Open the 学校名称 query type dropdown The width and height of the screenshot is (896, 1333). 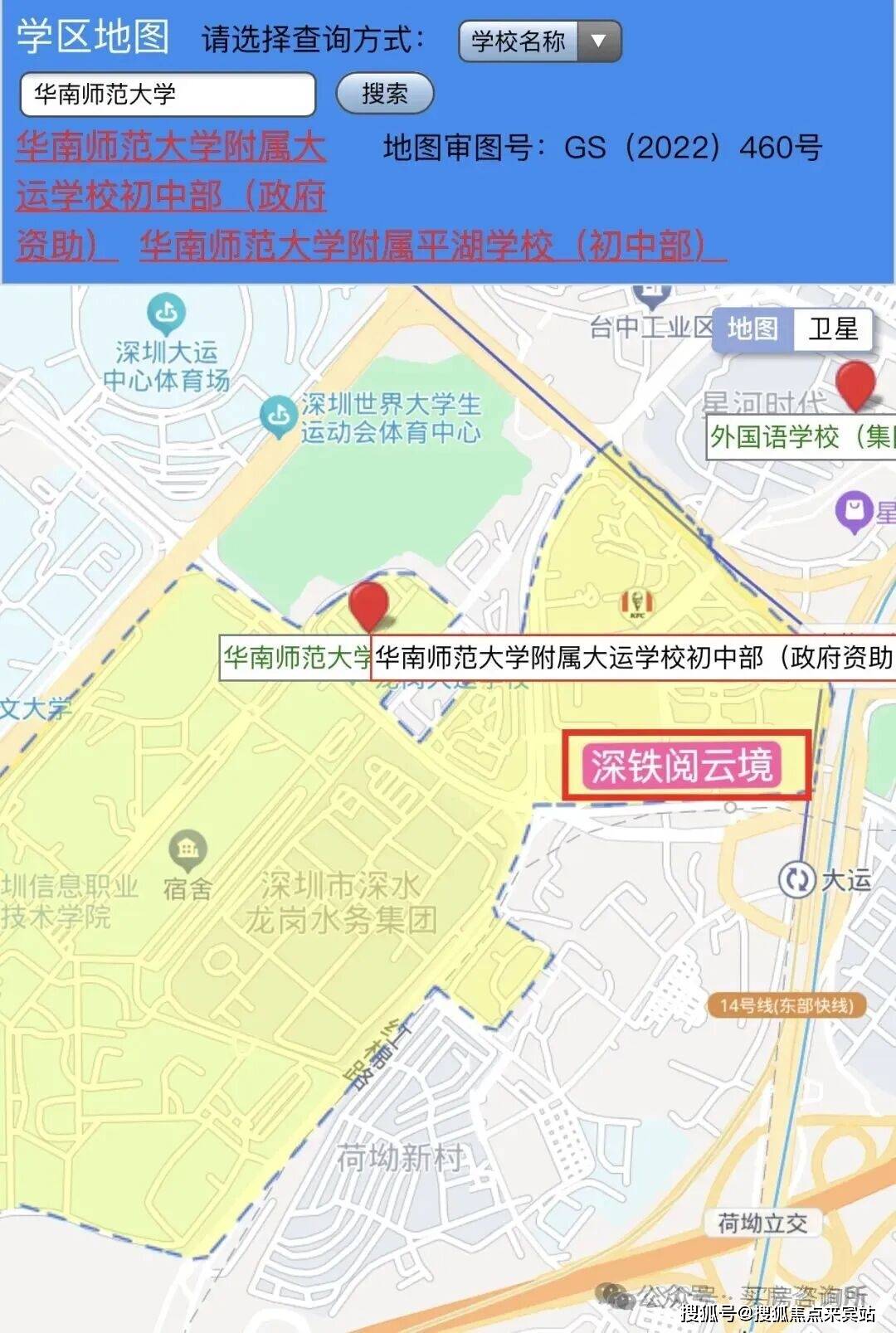(x=539, y=41)
